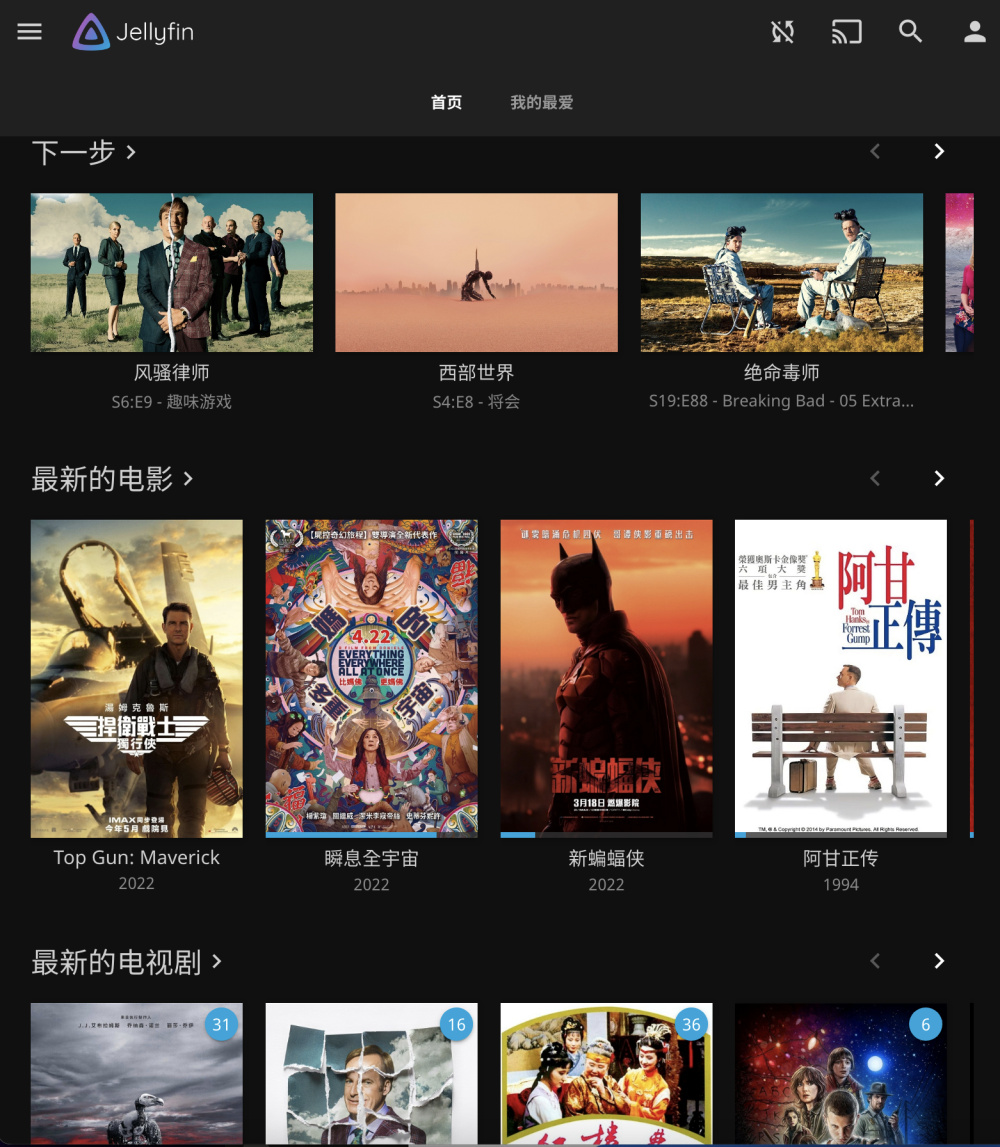Show next items in 下一步 row

click(938, 151)
